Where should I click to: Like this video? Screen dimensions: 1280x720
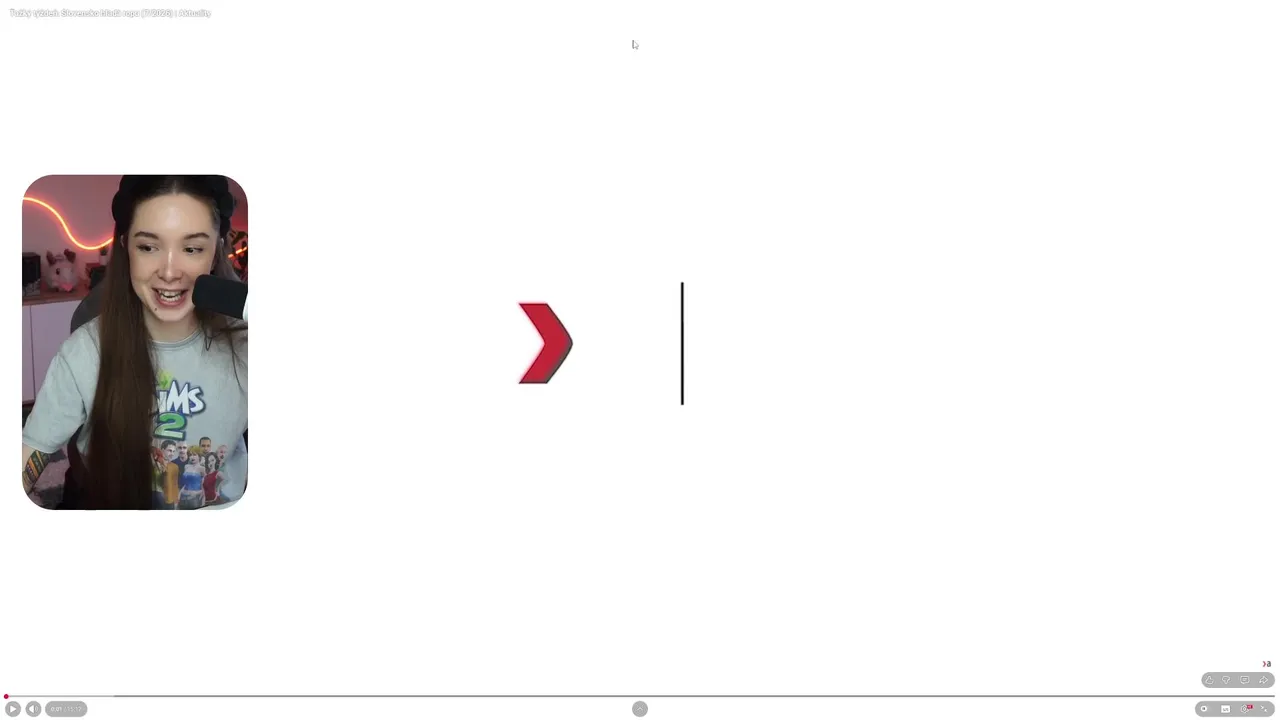click(1209, 680)
